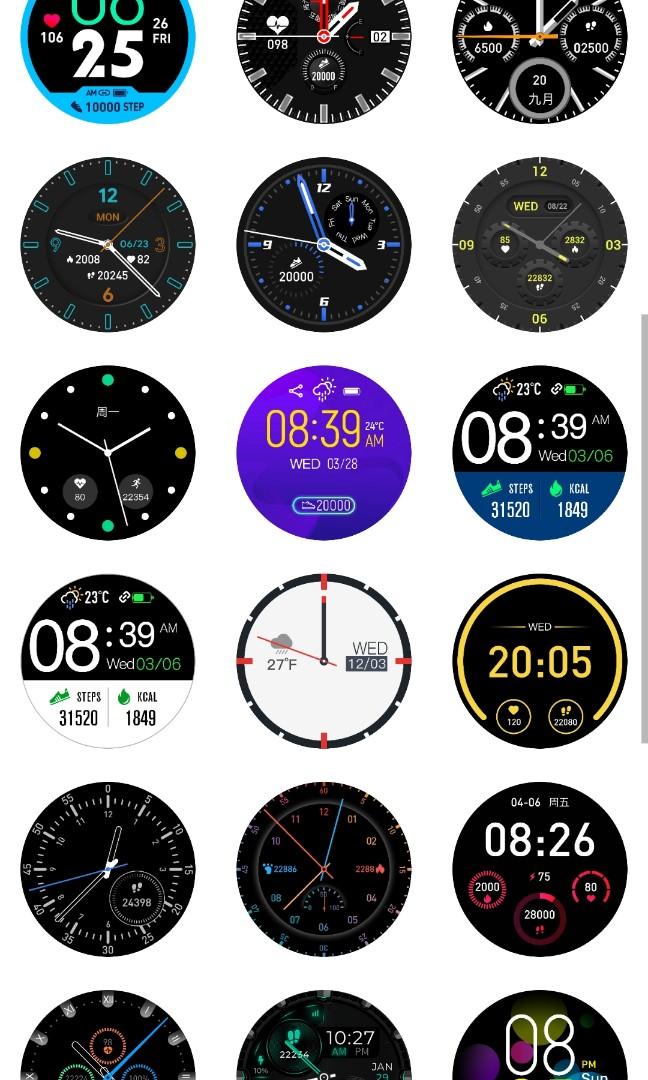Select the blue-hands analog face with weekday dial
The width and height of the screenshot is (648, 1080).
(x=324, y=244)
